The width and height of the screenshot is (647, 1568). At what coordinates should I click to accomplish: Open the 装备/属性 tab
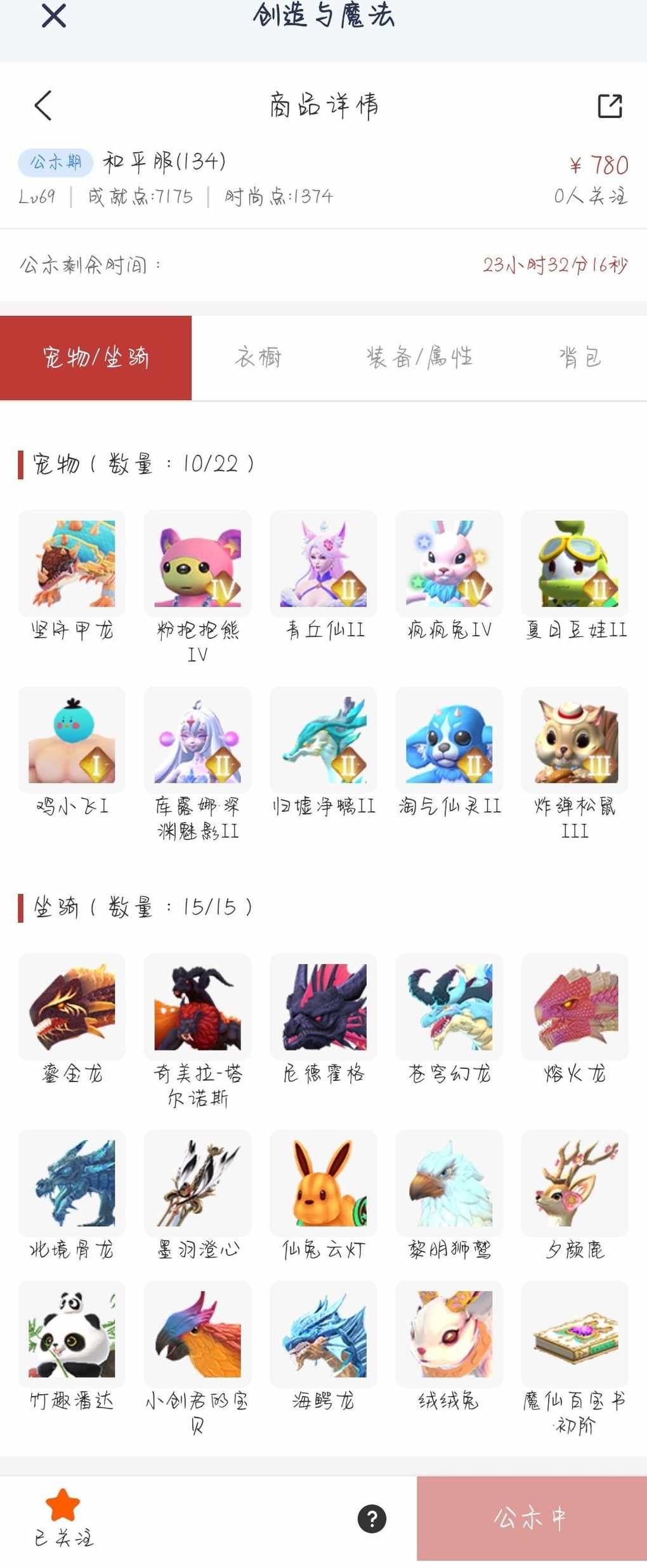[x=419, y=358]
